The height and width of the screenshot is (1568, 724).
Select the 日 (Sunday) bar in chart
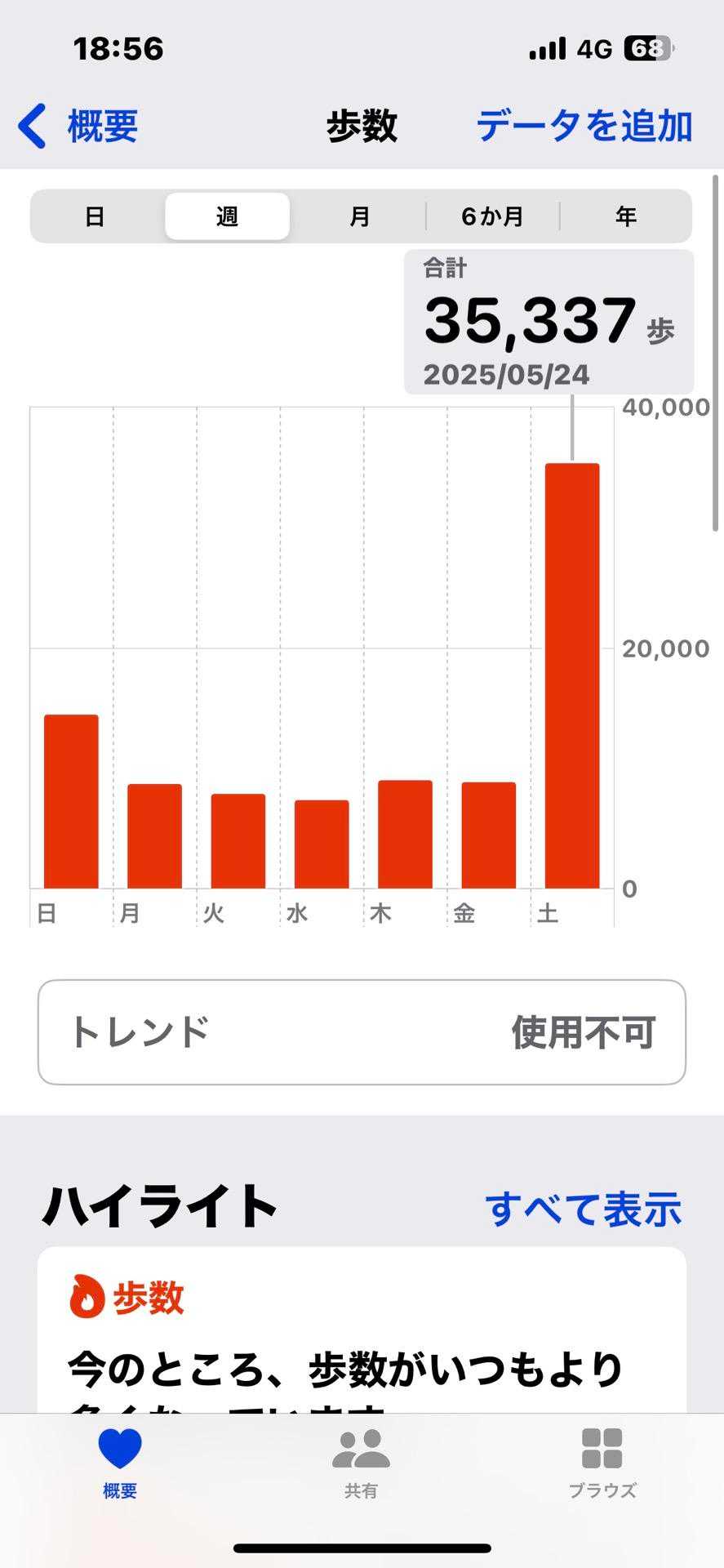71,801
